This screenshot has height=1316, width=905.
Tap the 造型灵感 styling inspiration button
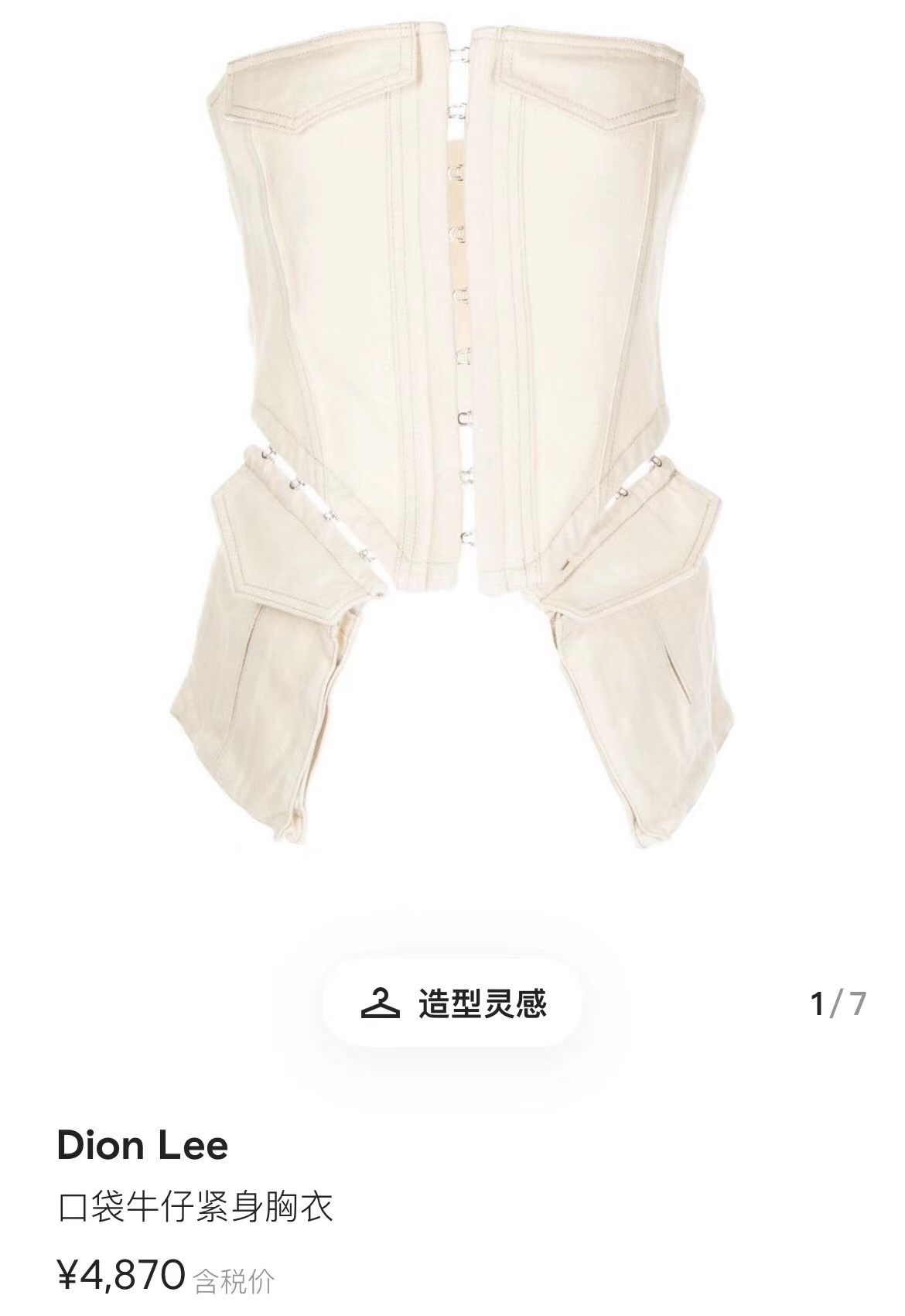click(452, 1003)
